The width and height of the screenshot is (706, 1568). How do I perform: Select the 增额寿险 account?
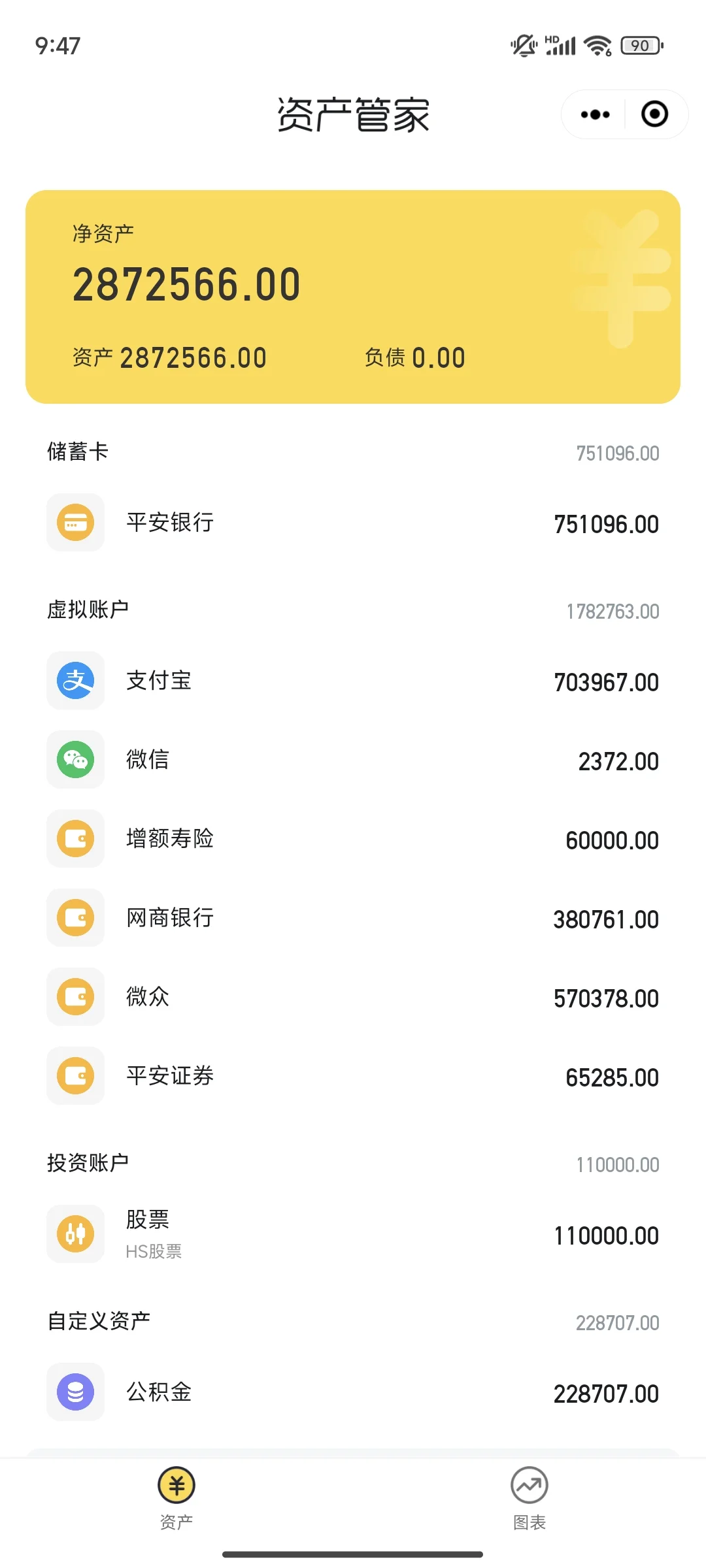353,839
